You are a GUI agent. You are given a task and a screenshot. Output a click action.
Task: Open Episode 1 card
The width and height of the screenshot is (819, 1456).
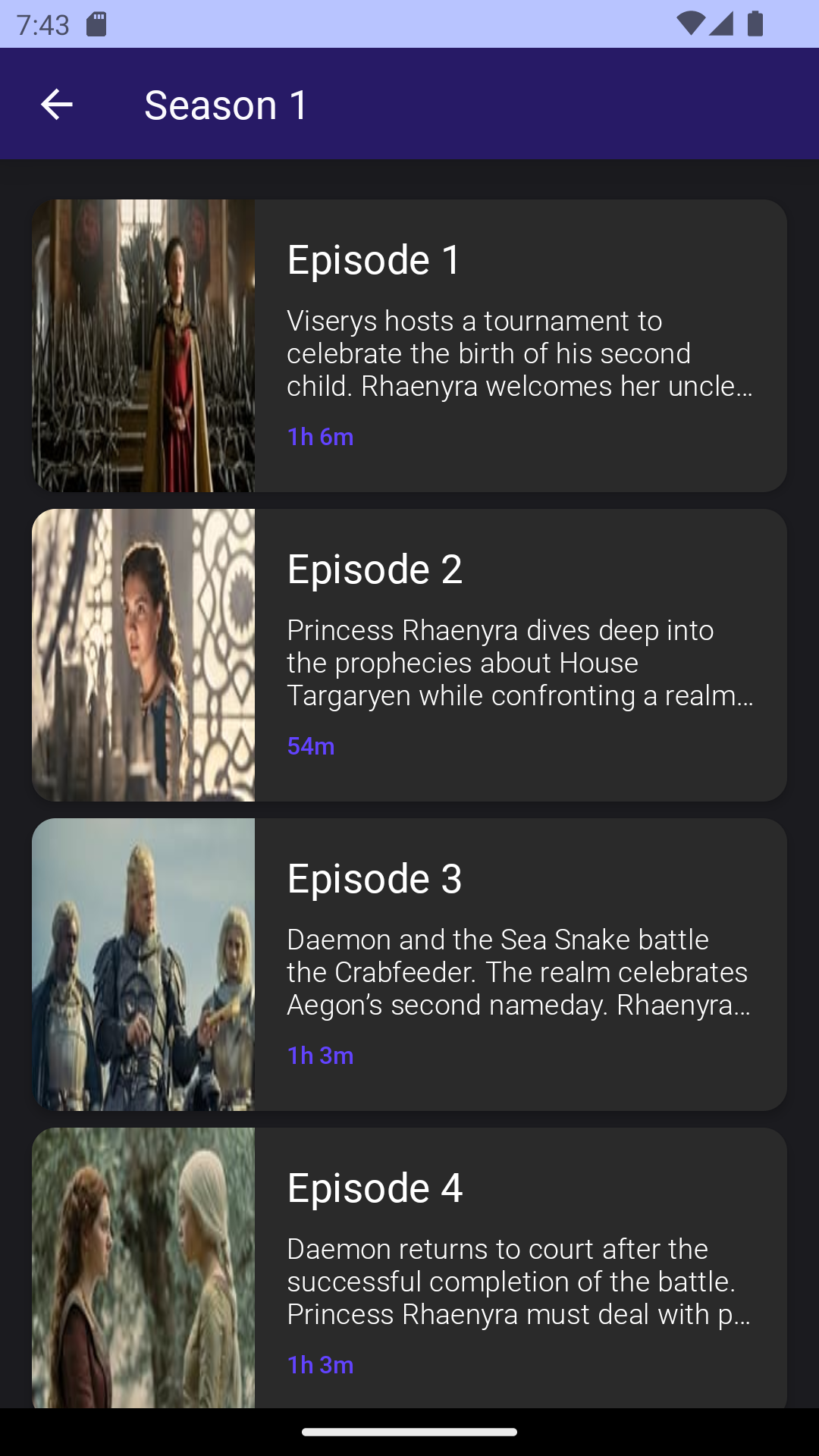click(409, 346)
